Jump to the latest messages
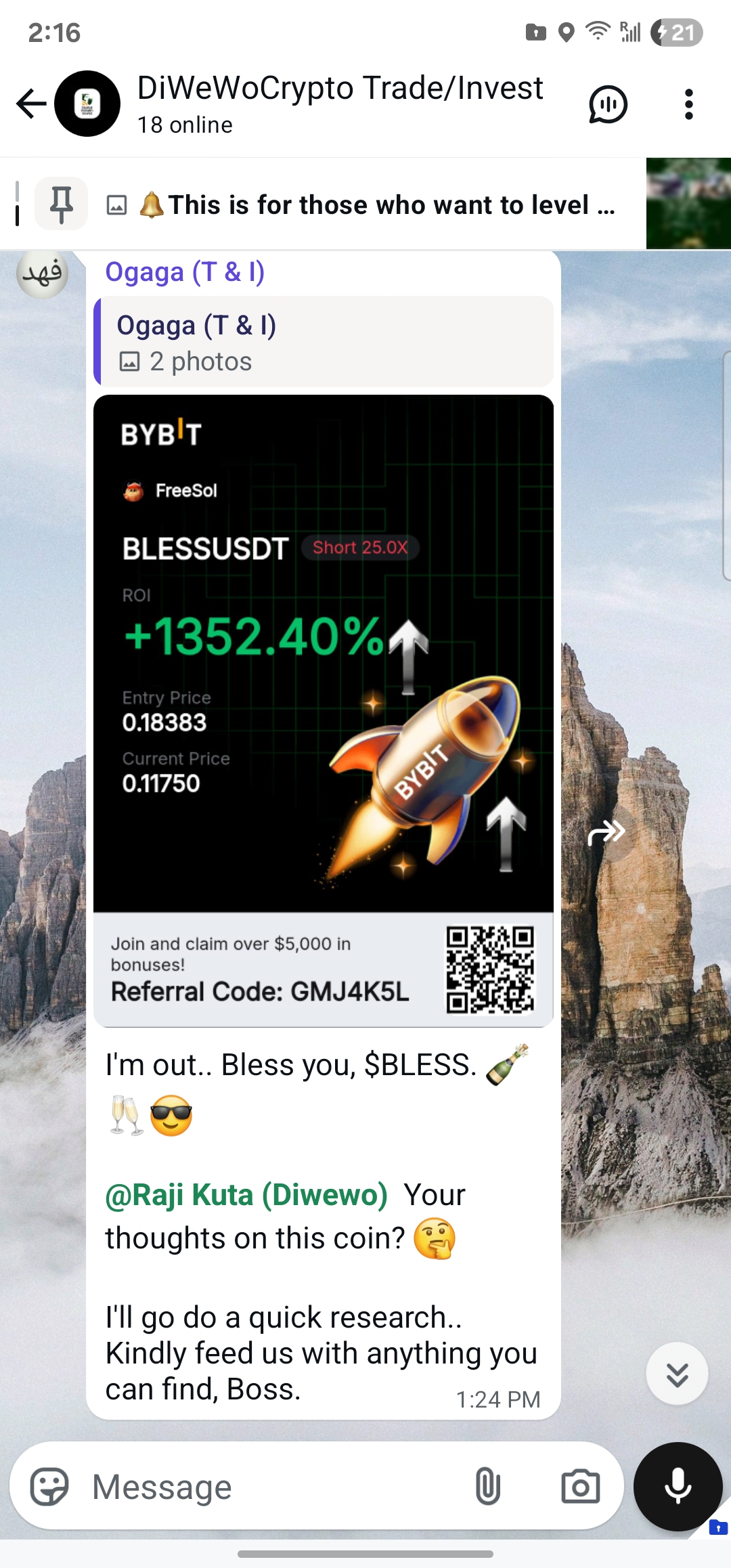731x1568 pixels. [x=677, y=1373]
